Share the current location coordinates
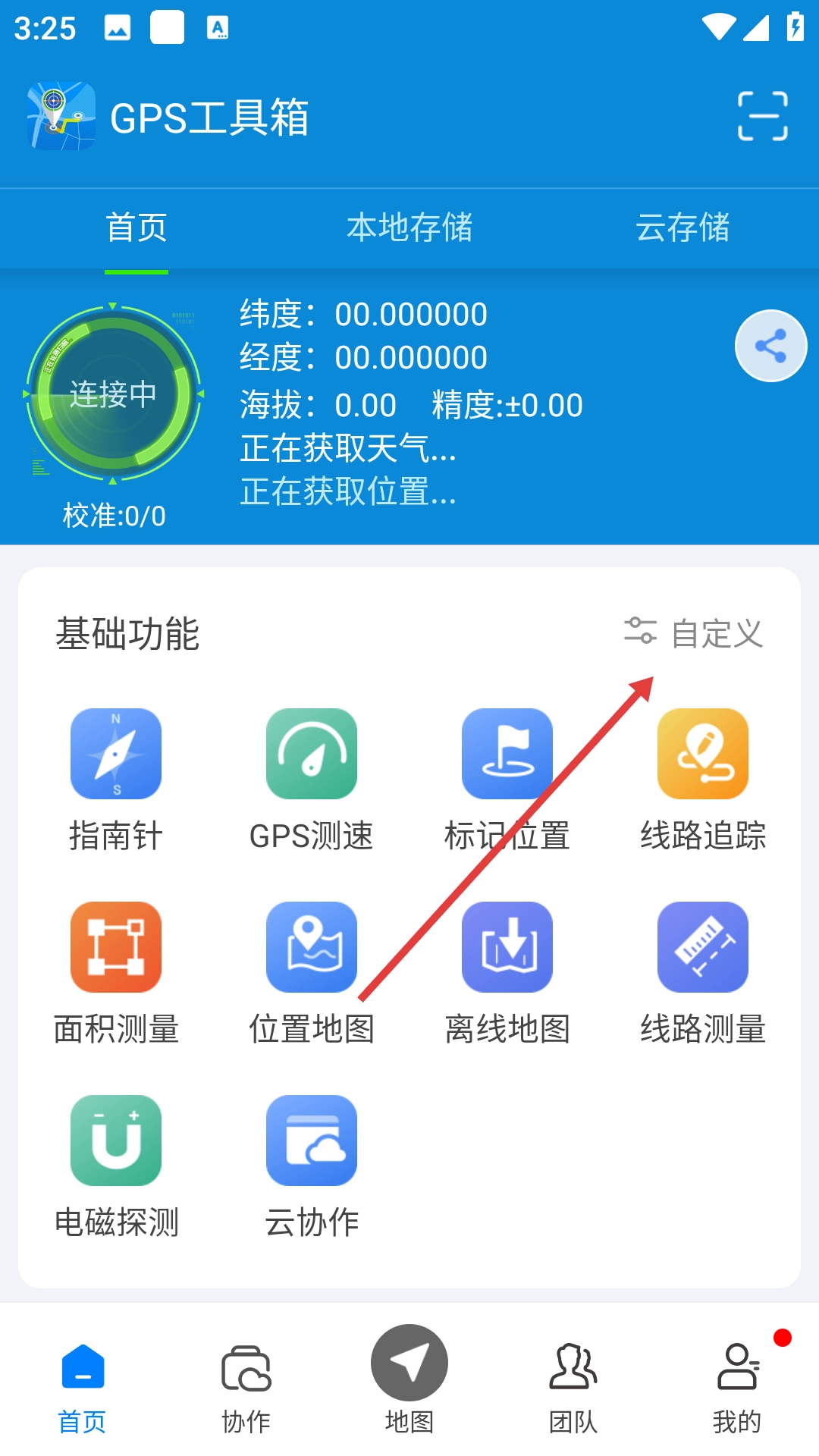 [x=770, y=346]
